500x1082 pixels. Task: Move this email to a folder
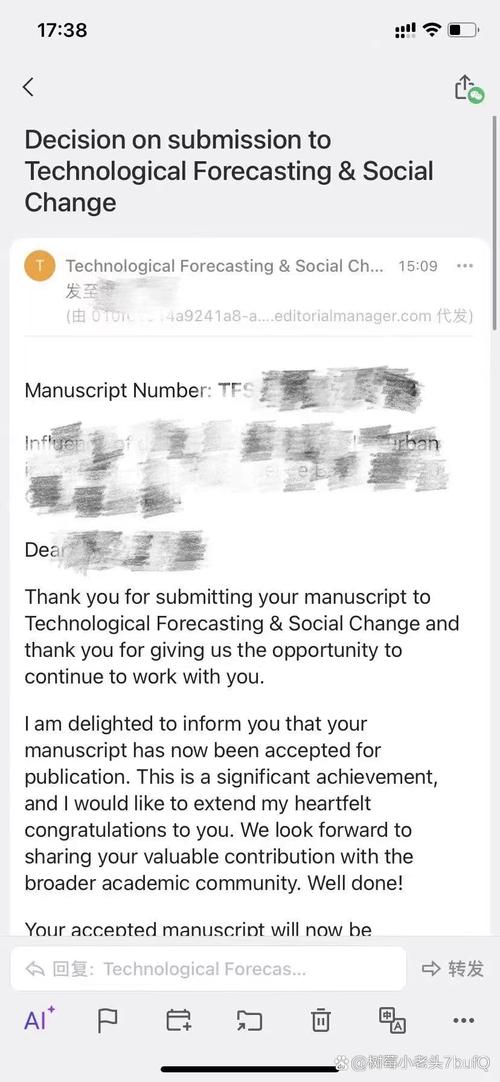pyautogui.click(x=250, y=1020)
